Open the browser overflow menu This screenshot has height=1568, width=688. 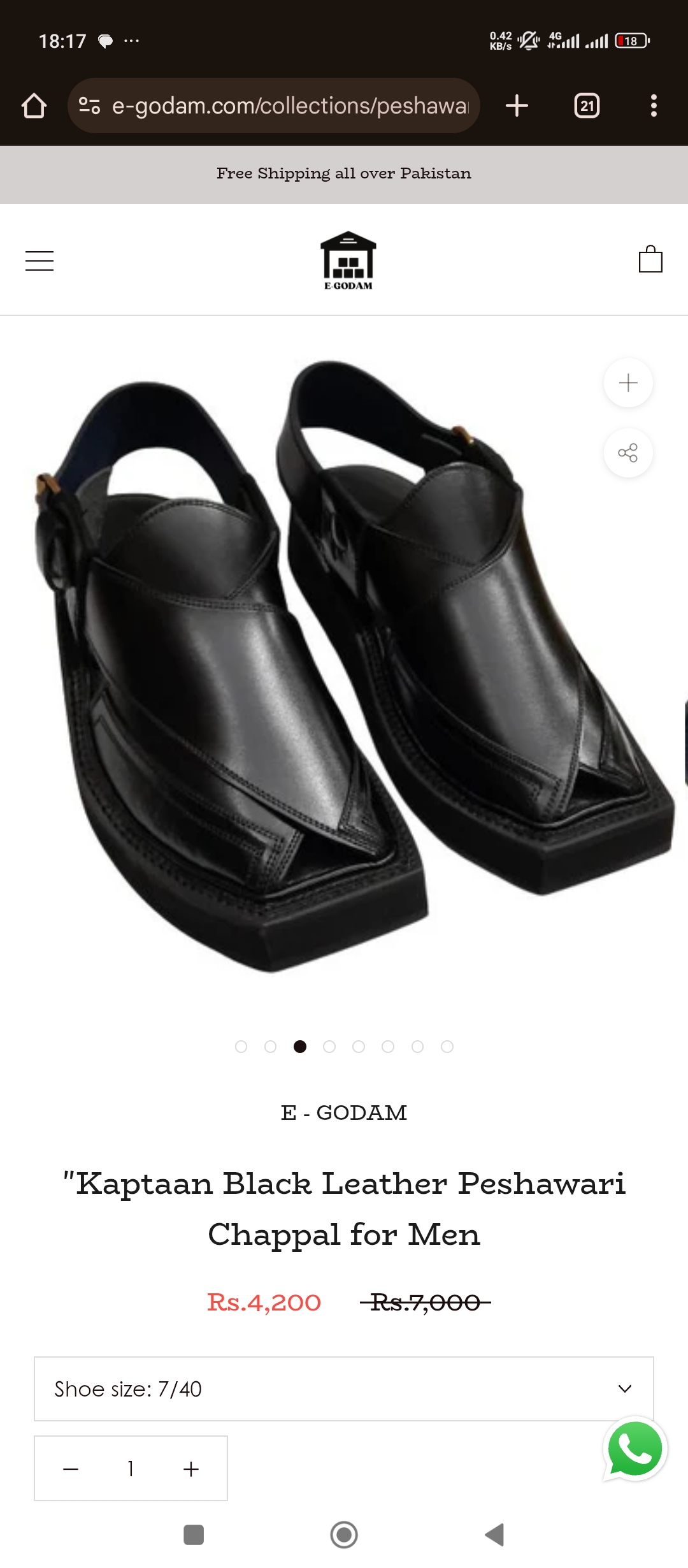pos(654,106)
